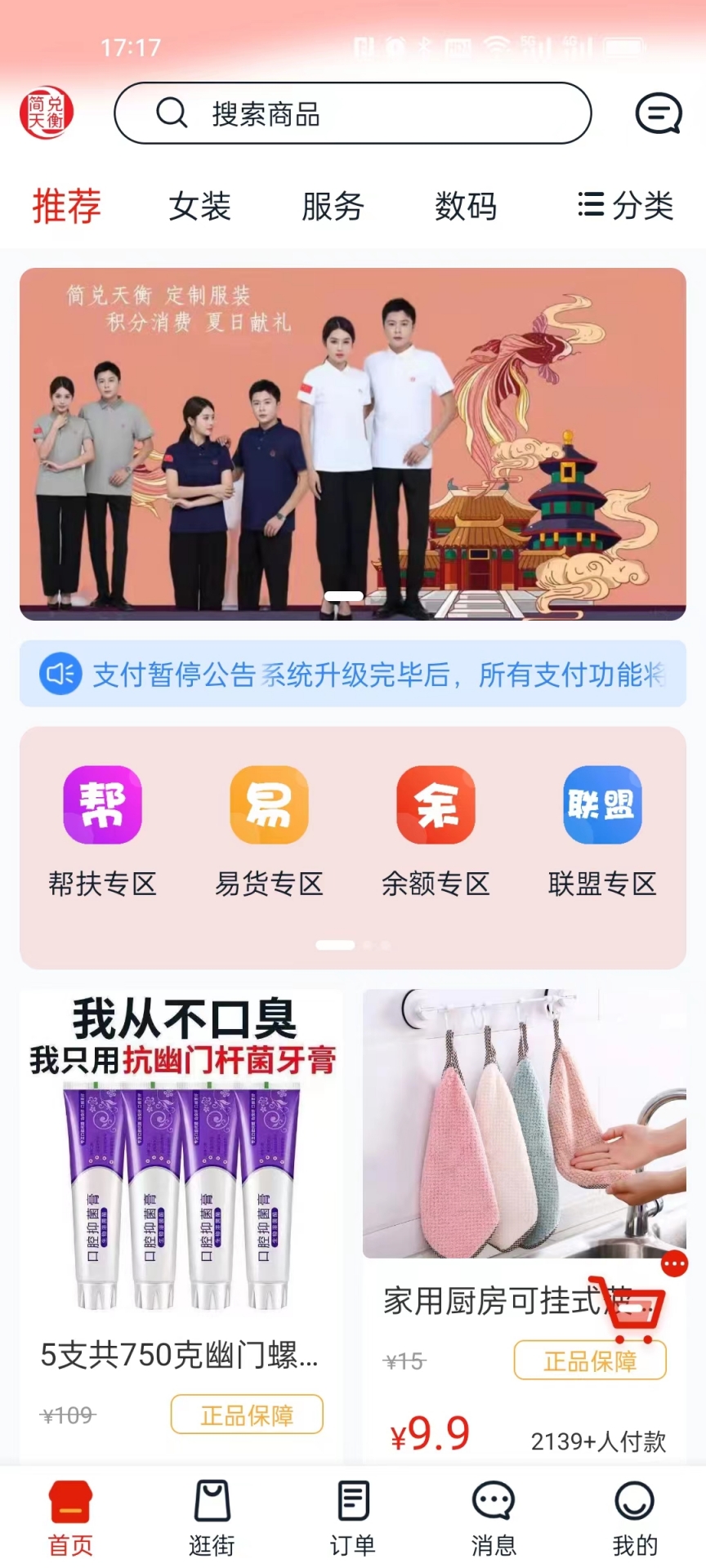The image size is (706, 1568).
Task: Open the 分类 categories list
Action: (x=627, y=207)
